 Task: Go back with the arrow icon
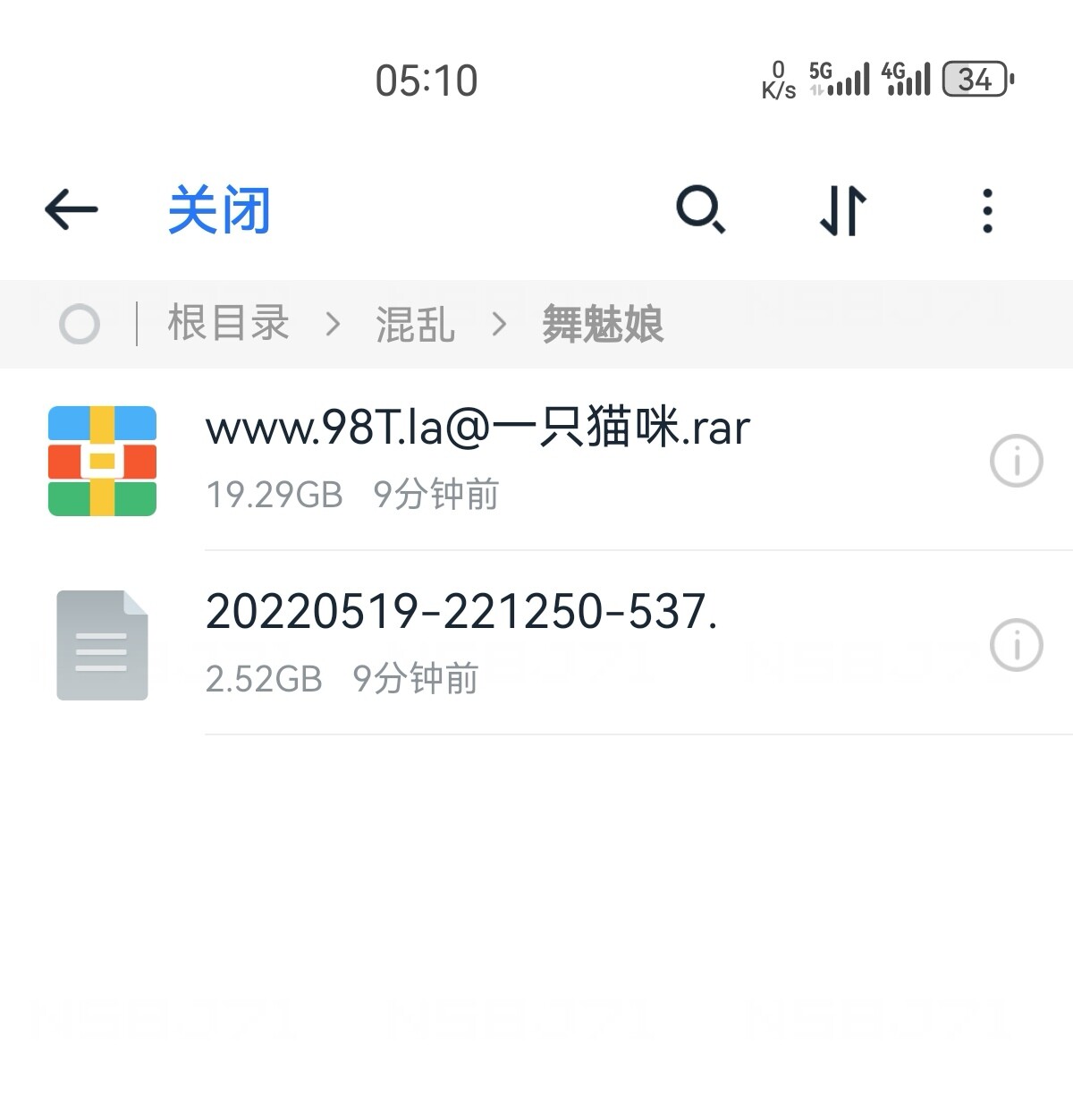(x=72, y=210)
